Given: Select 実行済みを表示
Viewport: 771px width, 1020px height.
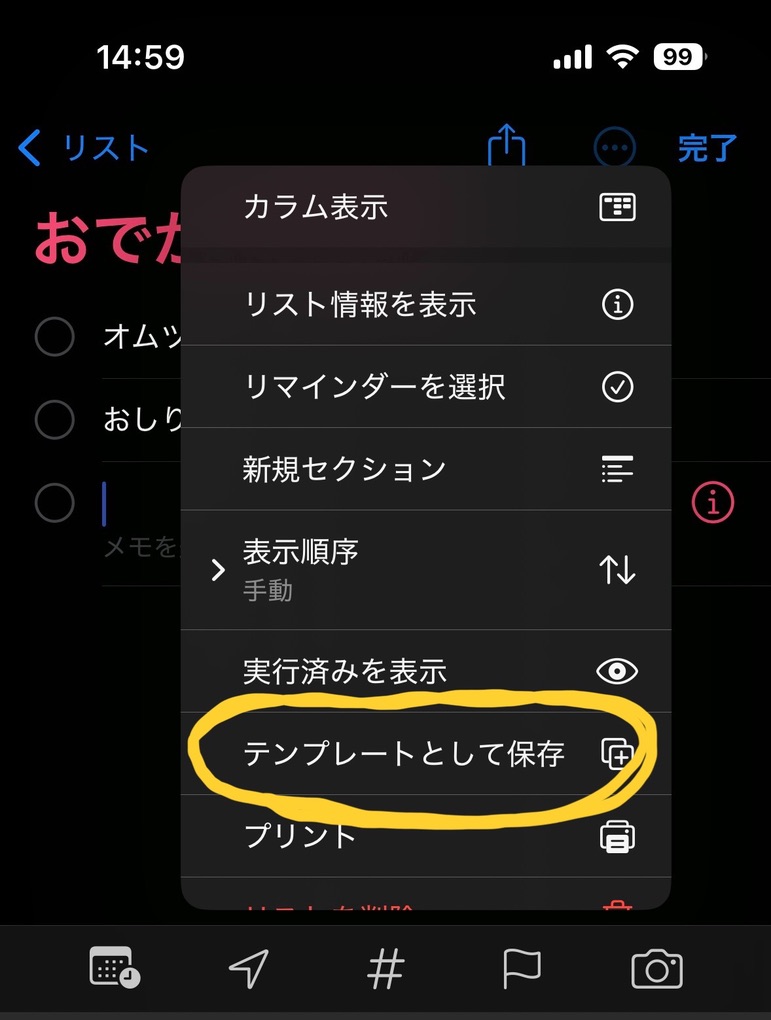Looking at the screenshot, I should tap(425, 671).
